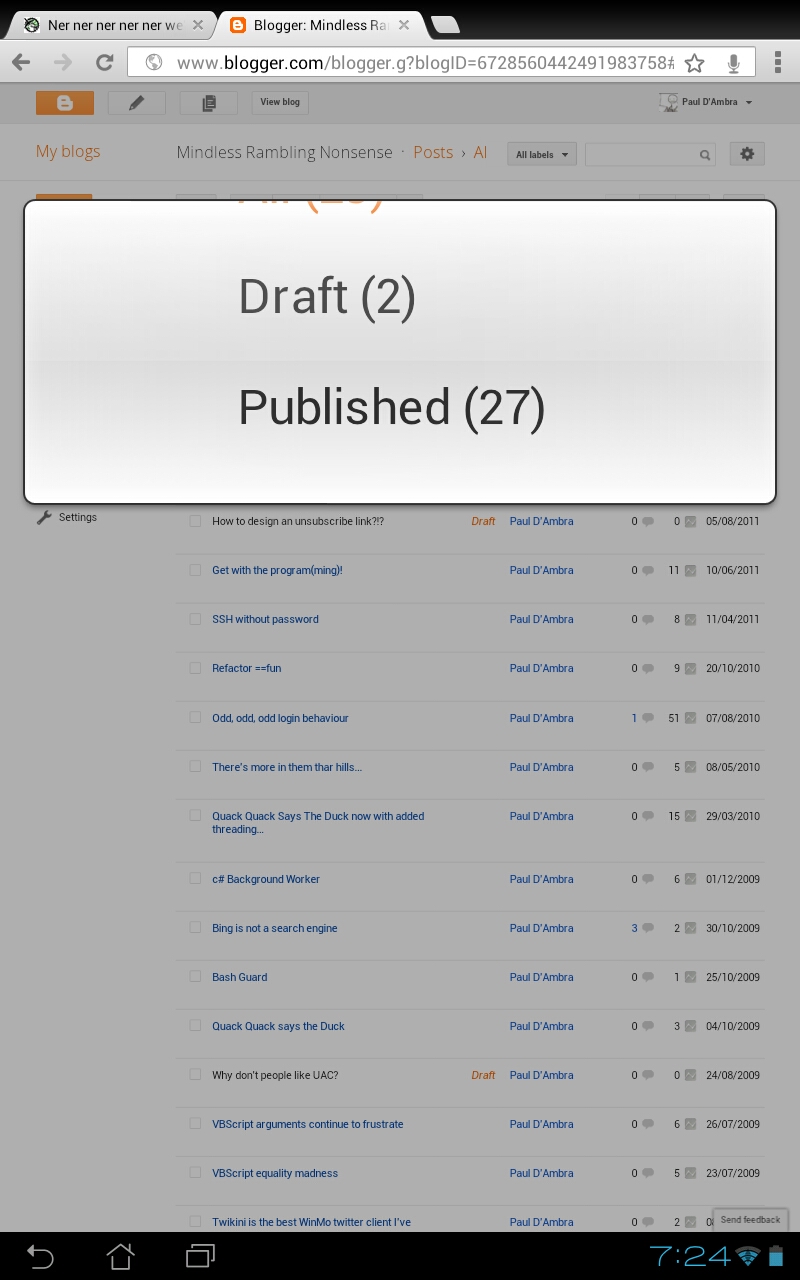
Task: Go to the Android home screen
Action: point(120,1256)
